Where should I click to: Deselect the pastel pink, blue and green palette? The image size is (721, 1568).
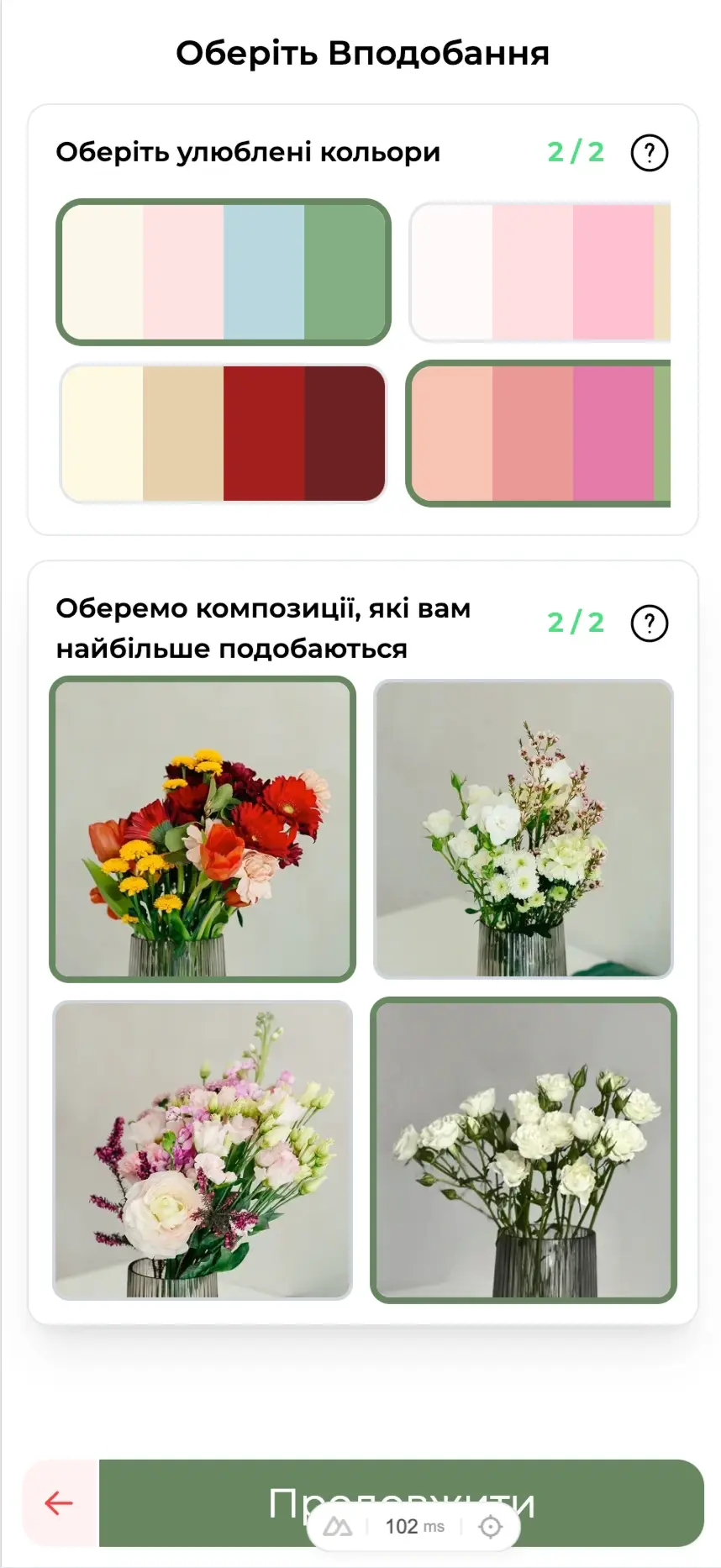click(x=224, y=272)
